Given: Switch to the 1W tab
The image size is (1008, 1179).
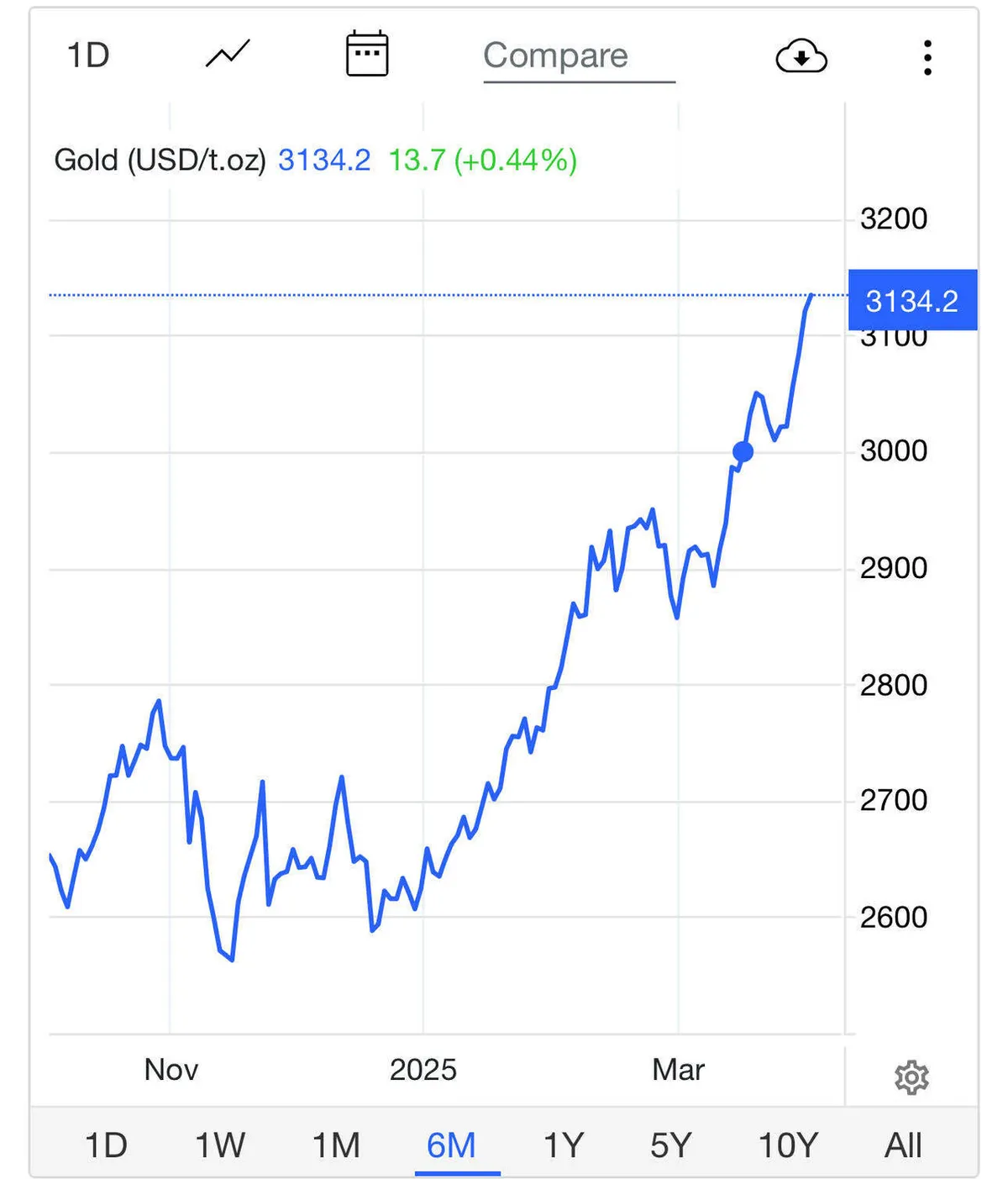Looking at the screenshot, I should point(220,1145).
